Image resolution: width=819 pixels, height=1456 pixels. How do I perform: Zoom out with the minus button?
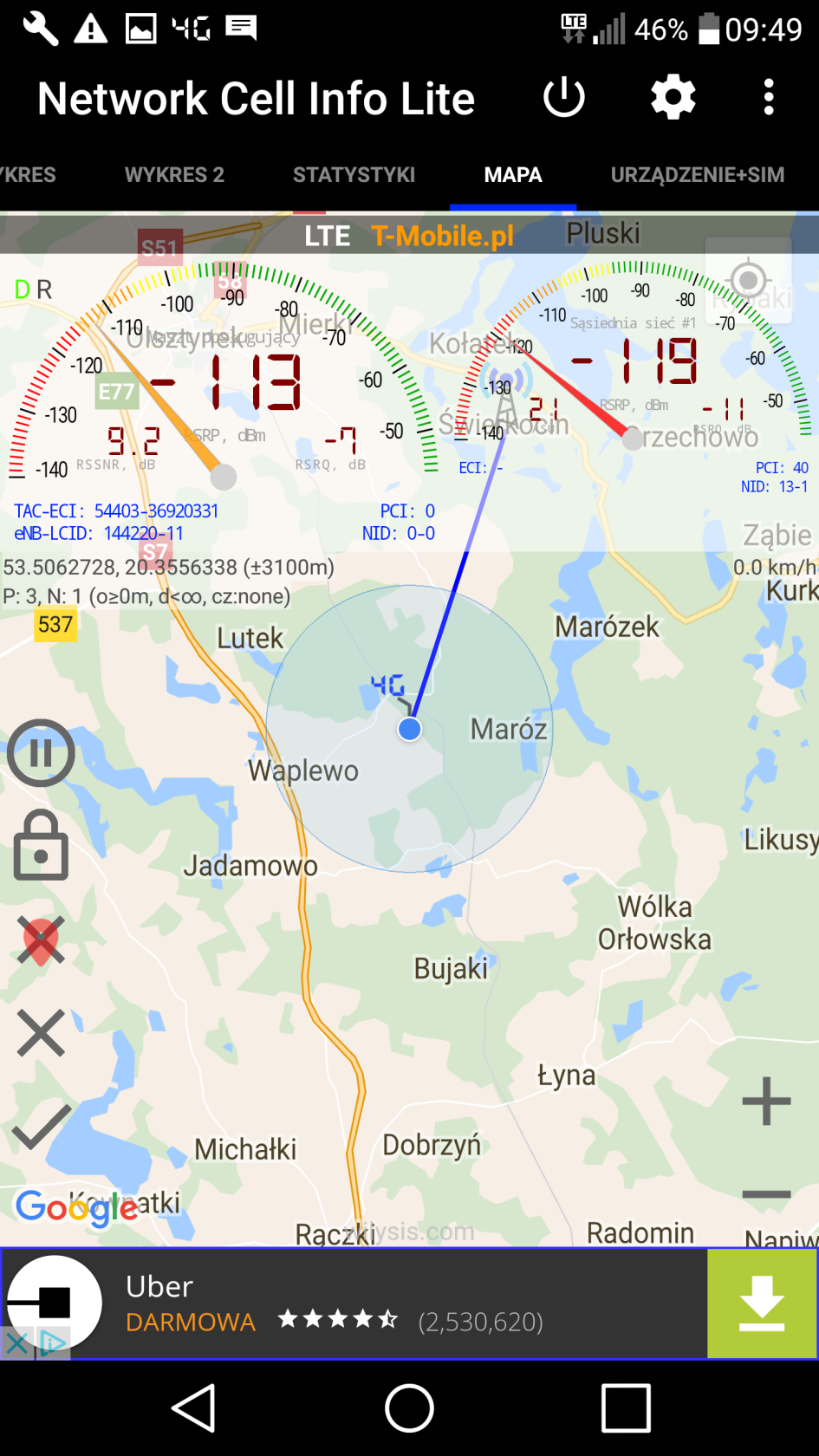click(x=766, y=1194)
